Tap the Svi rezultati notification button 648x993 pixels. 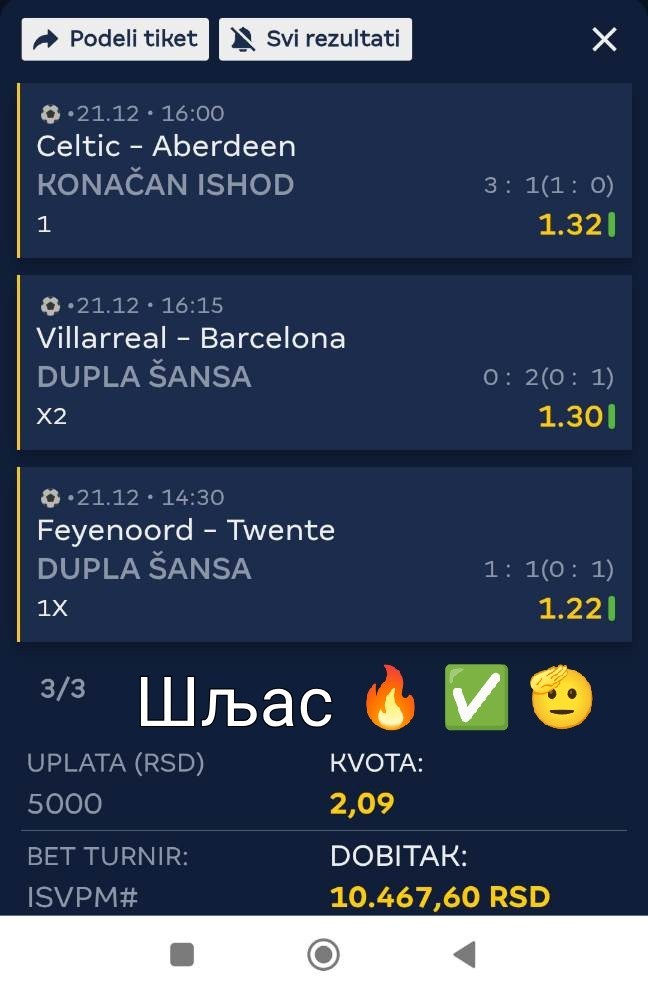[315, 40]
